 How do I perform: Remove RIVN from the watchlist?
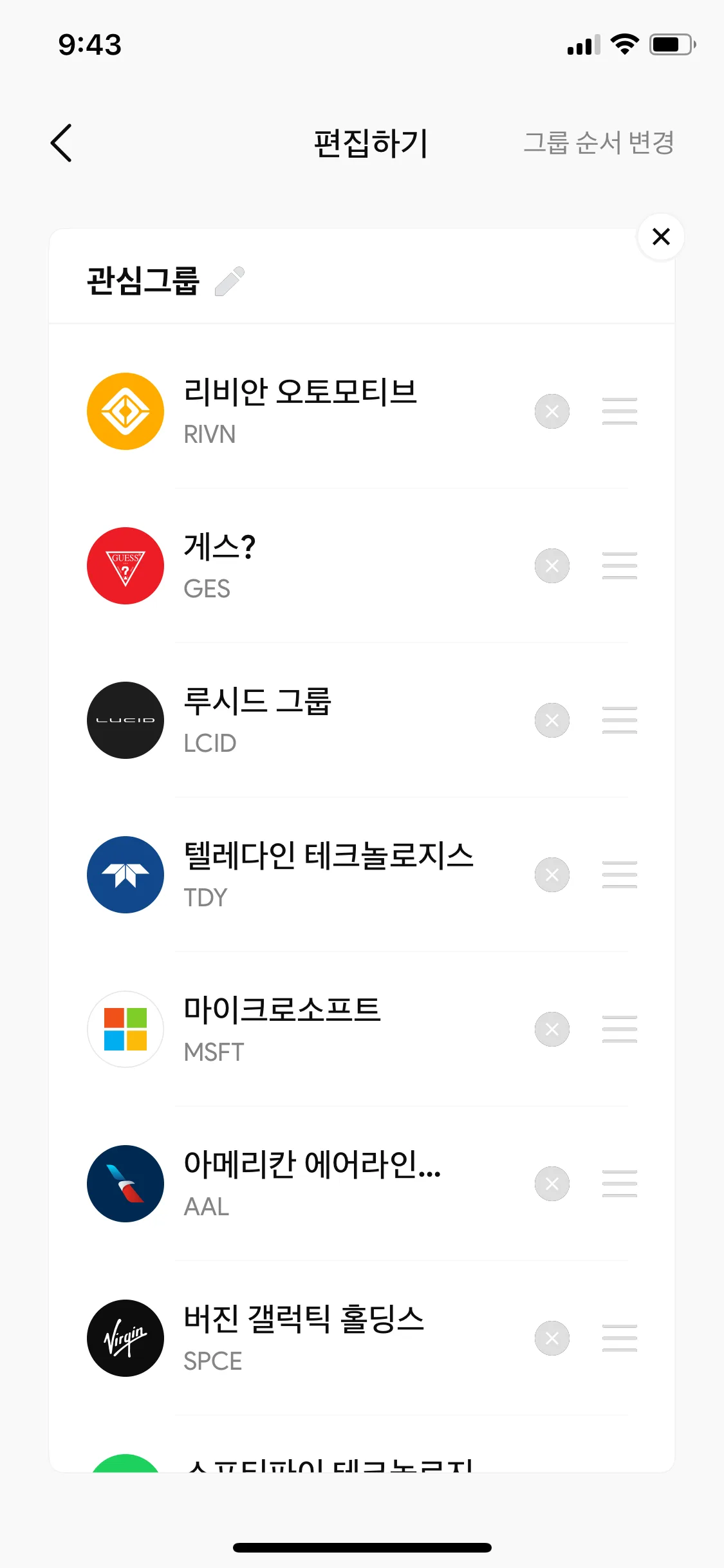pos(552,411)
